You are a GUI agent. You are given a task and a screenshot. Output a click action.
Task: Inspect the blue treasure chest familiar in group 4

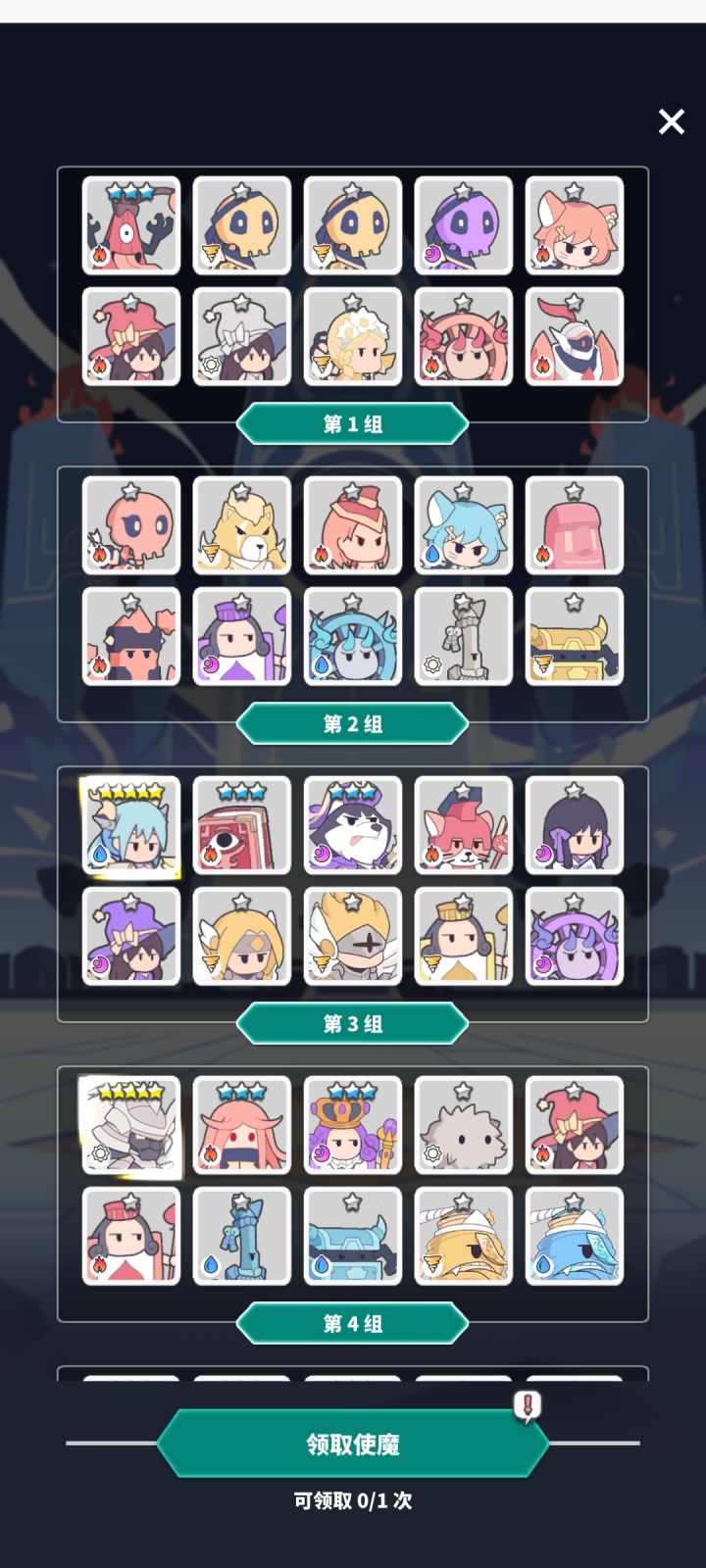coord(353,1236)
